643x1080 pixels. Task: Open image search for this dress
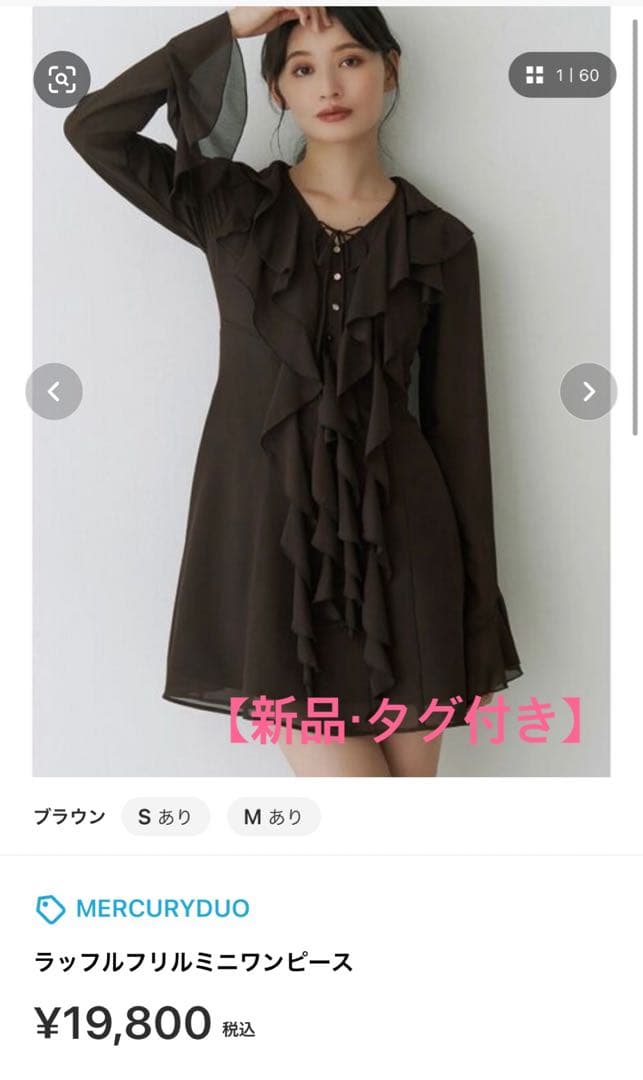tap(62, 79)
